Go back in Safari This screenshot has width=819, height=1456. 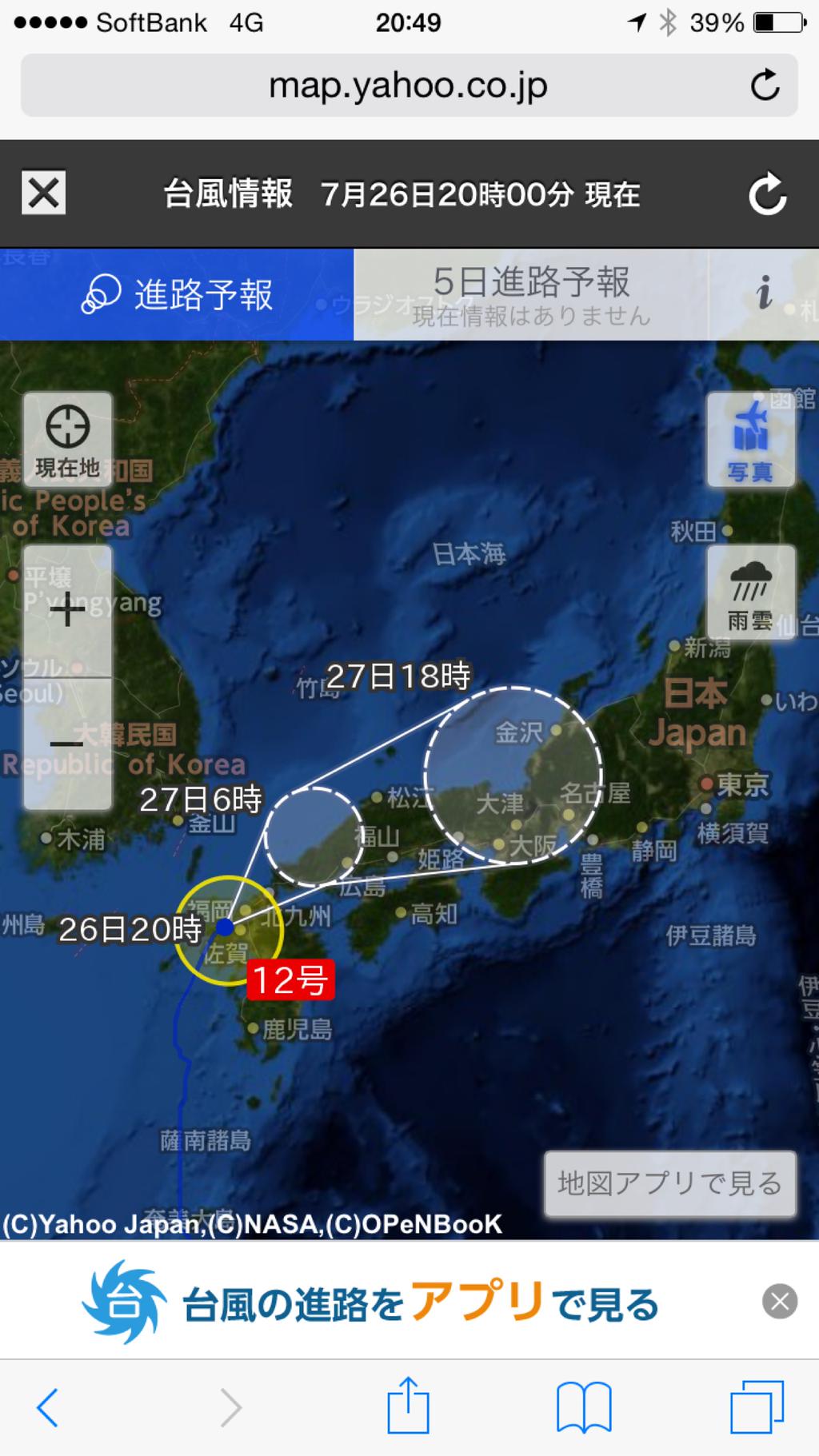pos(48,1407)
